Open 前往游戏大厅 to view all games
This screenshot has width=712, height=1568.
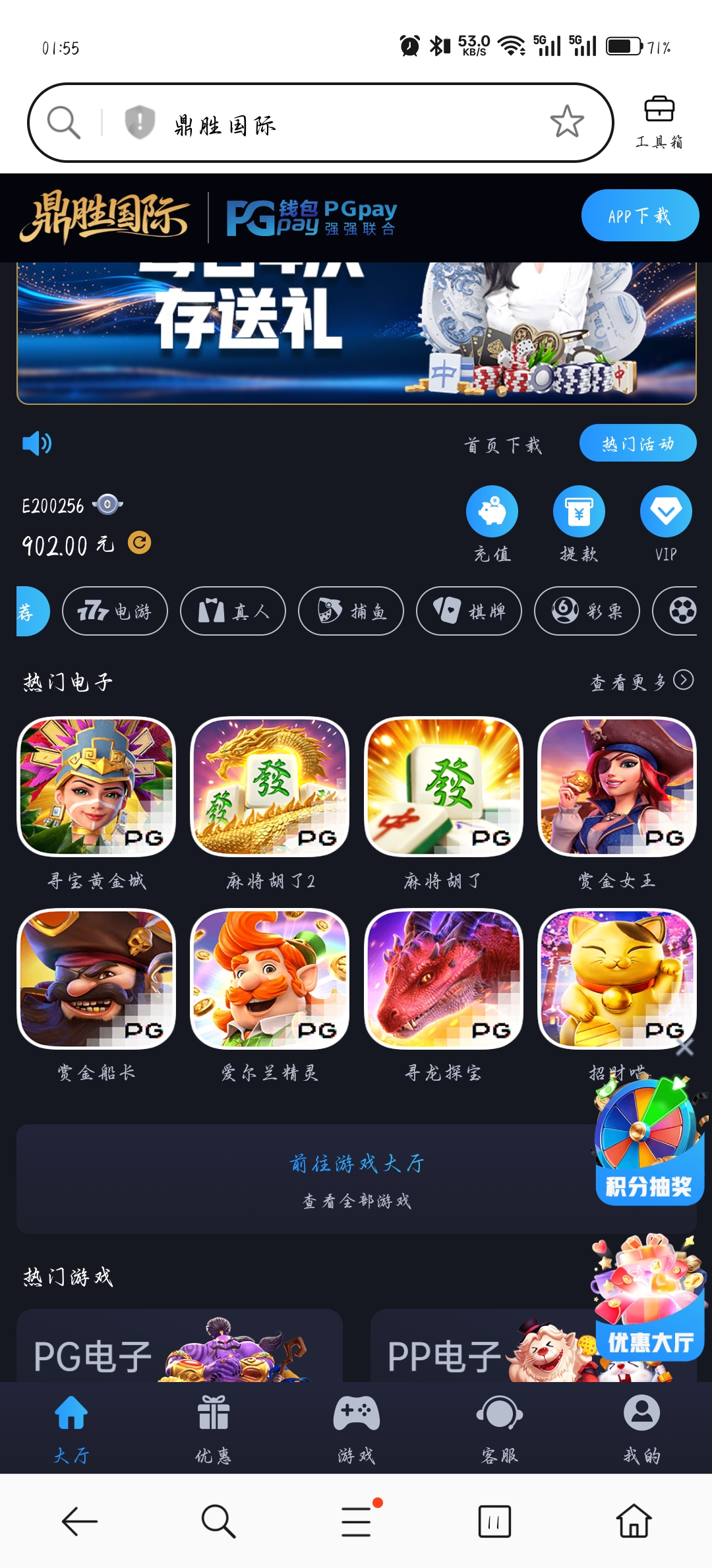pyautogui.click(x=356, y=1164)
